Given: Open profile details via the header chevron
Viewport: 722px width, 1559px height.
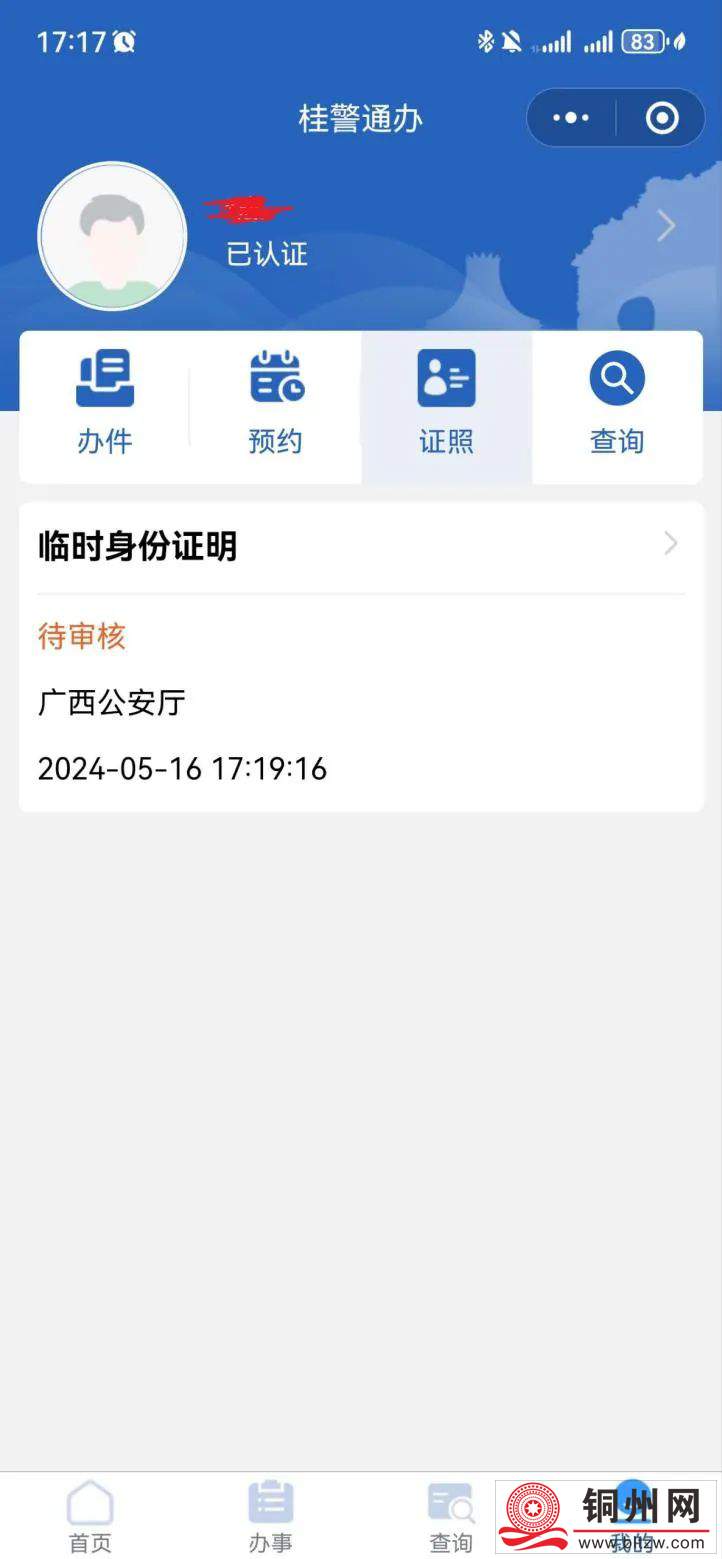Looking at the screenshot, I should pos(666,226).
